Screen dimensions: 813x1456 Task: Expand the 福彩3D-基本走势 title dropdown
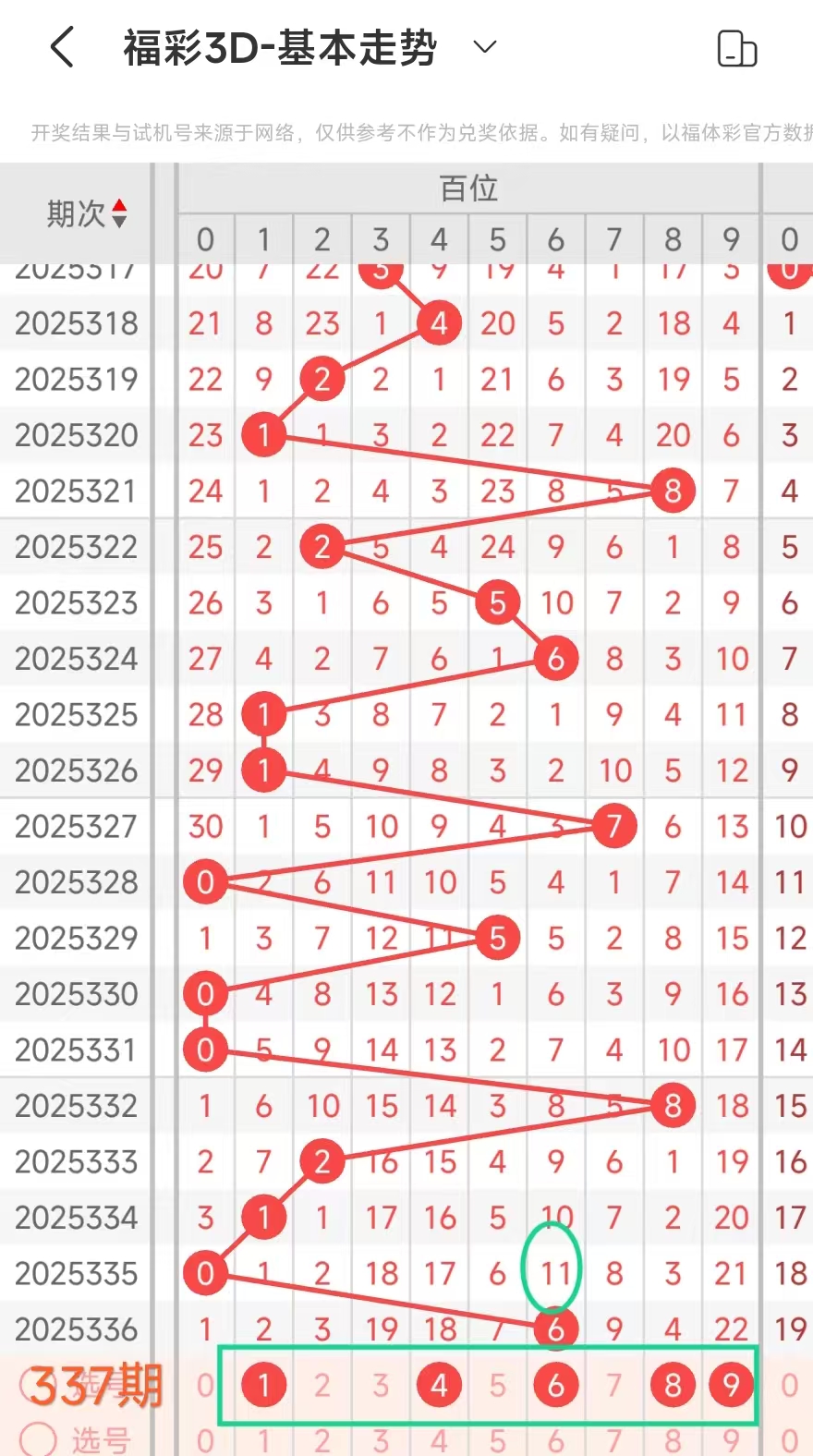pyautogui.click(x=485, y=47)
